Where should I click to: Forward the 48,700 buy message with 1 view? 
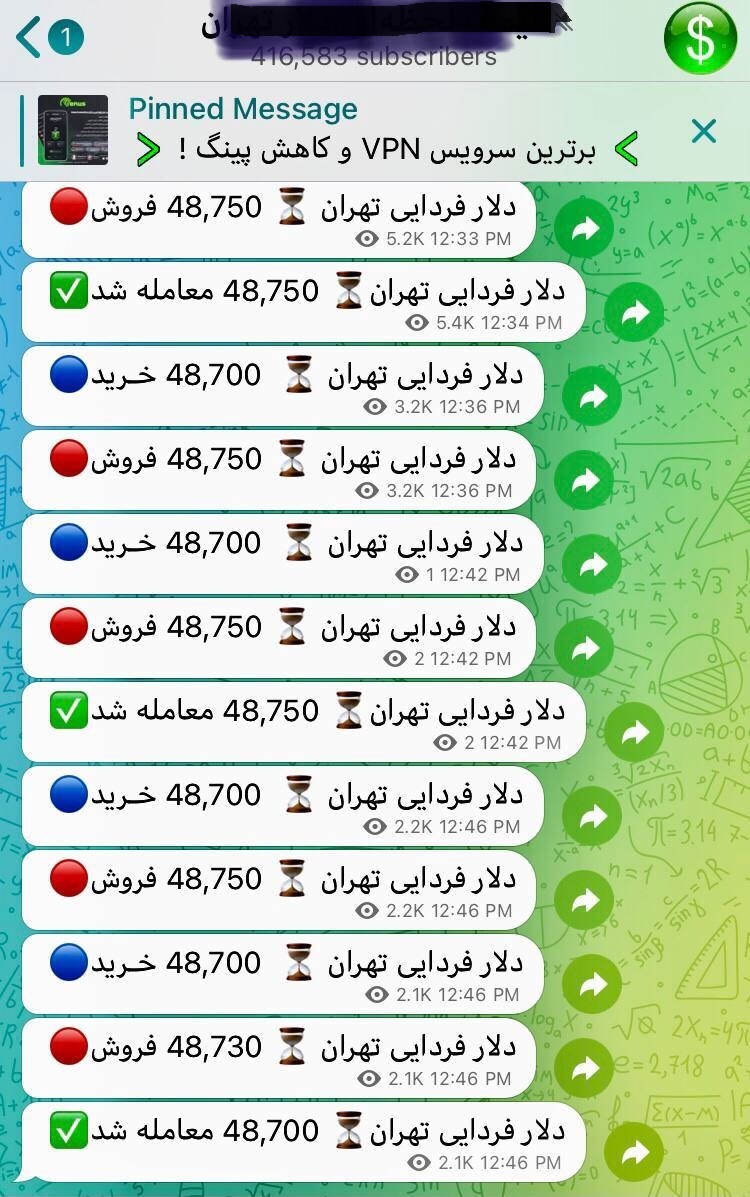click(x=593, y=565)
